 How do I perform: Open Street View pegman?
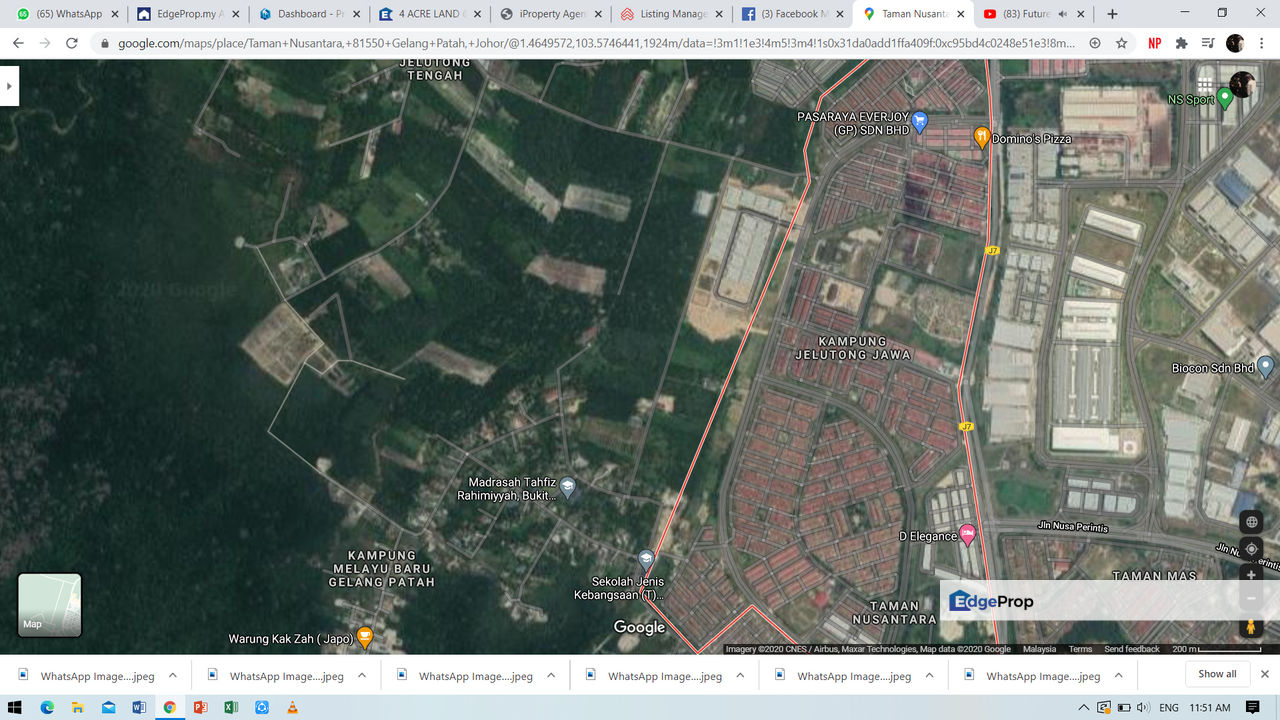pos(1250,627)
